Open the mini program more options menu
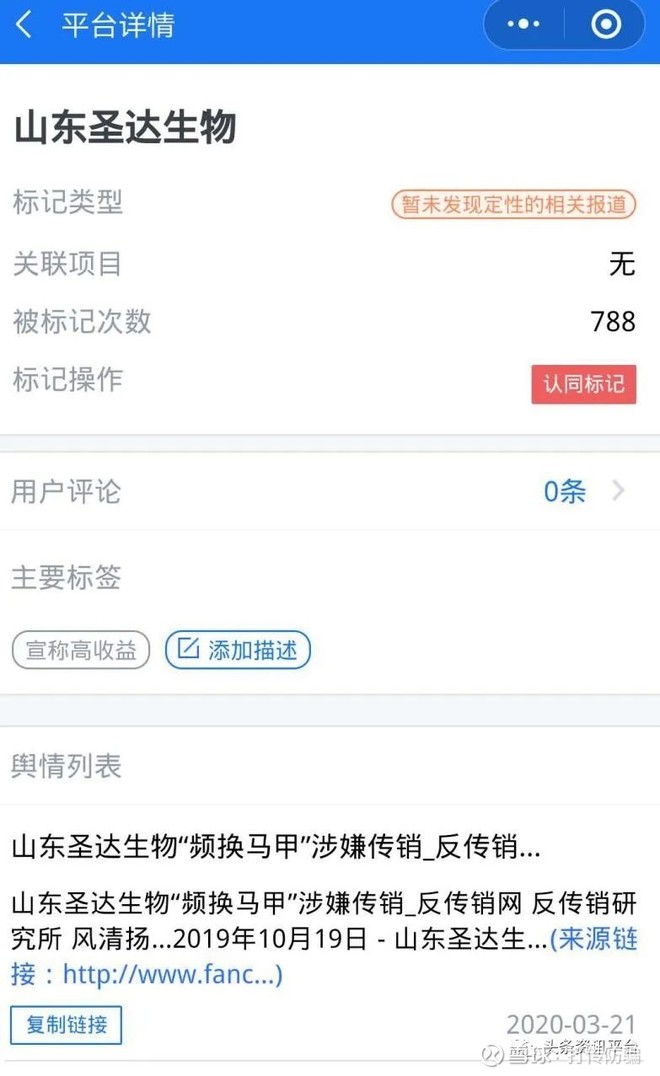This screenshot has height=1076, width=660. 523,25
